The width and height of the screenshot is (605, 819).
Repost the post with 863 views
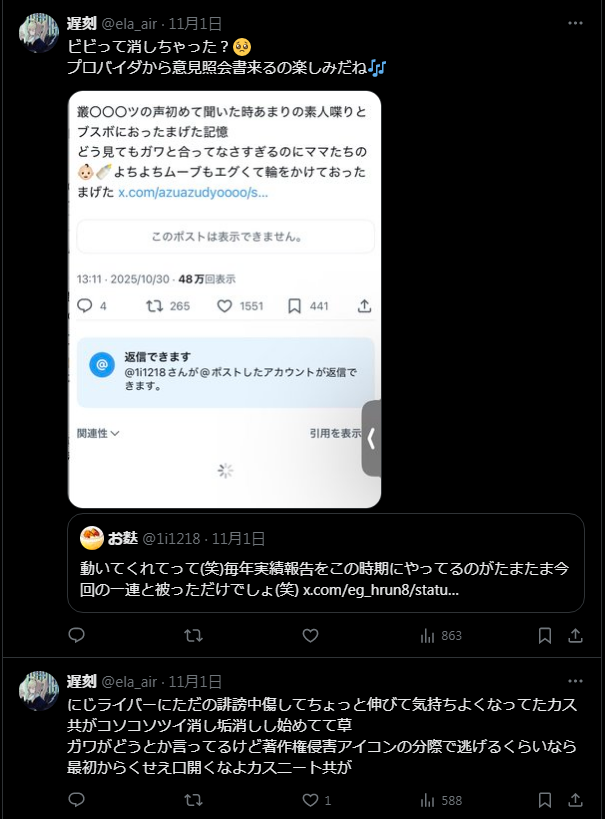click(194, 635)
